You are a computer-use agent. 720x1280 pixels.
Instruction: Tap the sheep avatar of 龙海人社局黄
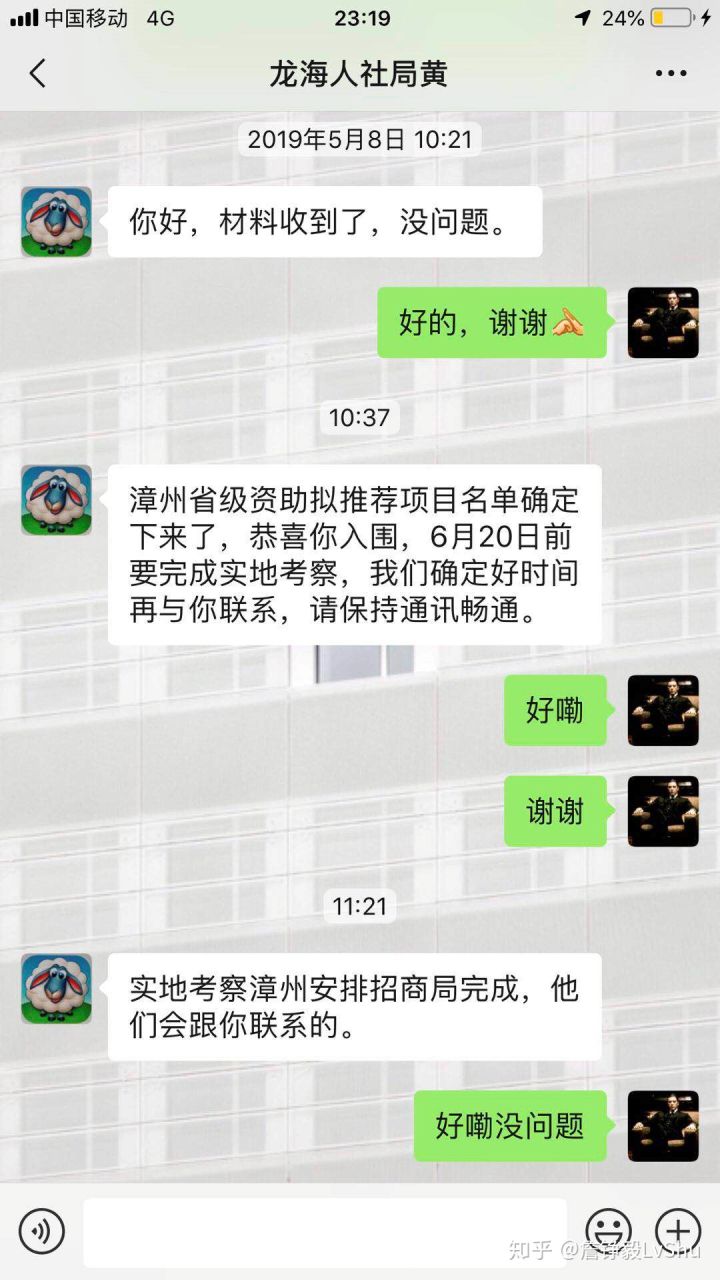[x=56, y=220]
